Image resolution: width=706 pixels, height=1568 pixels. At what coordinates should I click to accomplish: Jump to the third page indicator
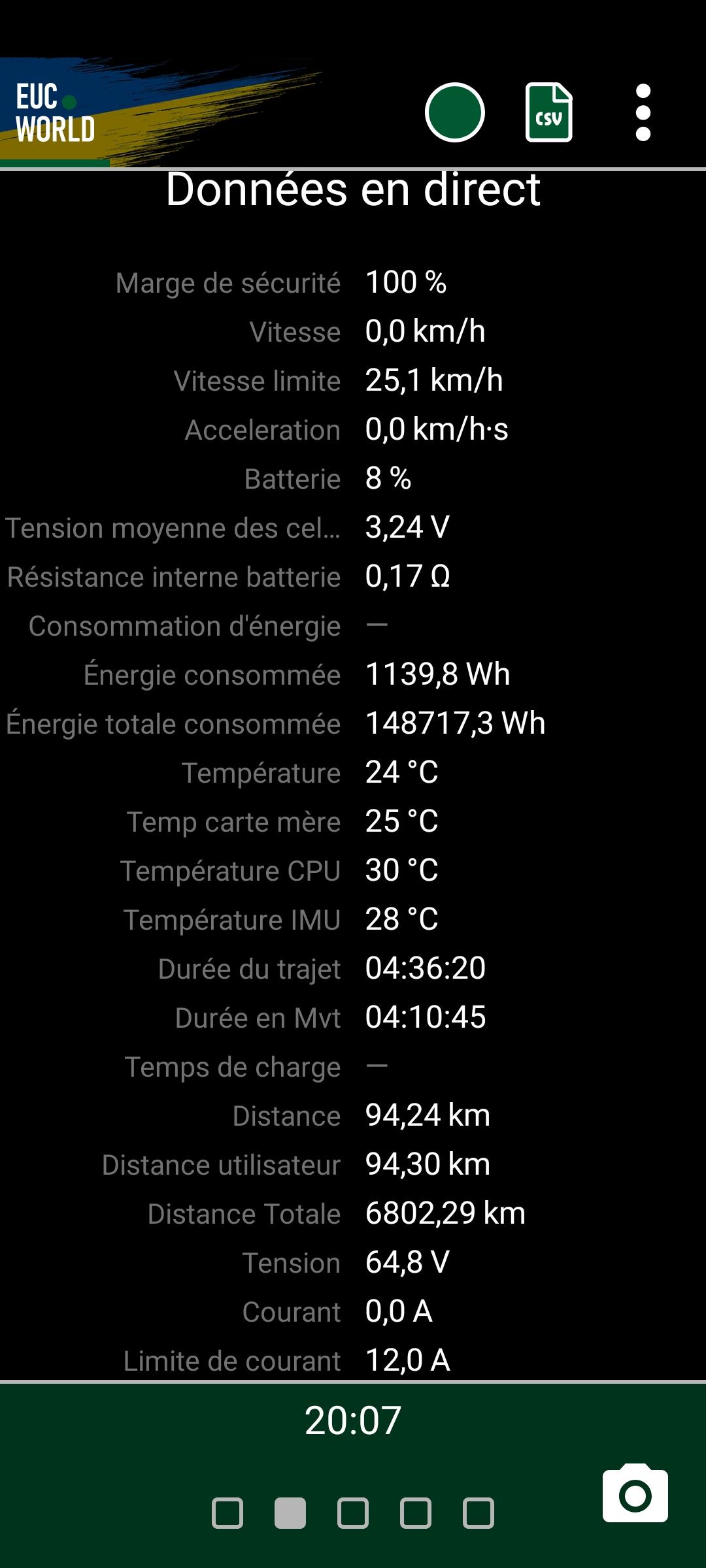tap(353, 1513)
